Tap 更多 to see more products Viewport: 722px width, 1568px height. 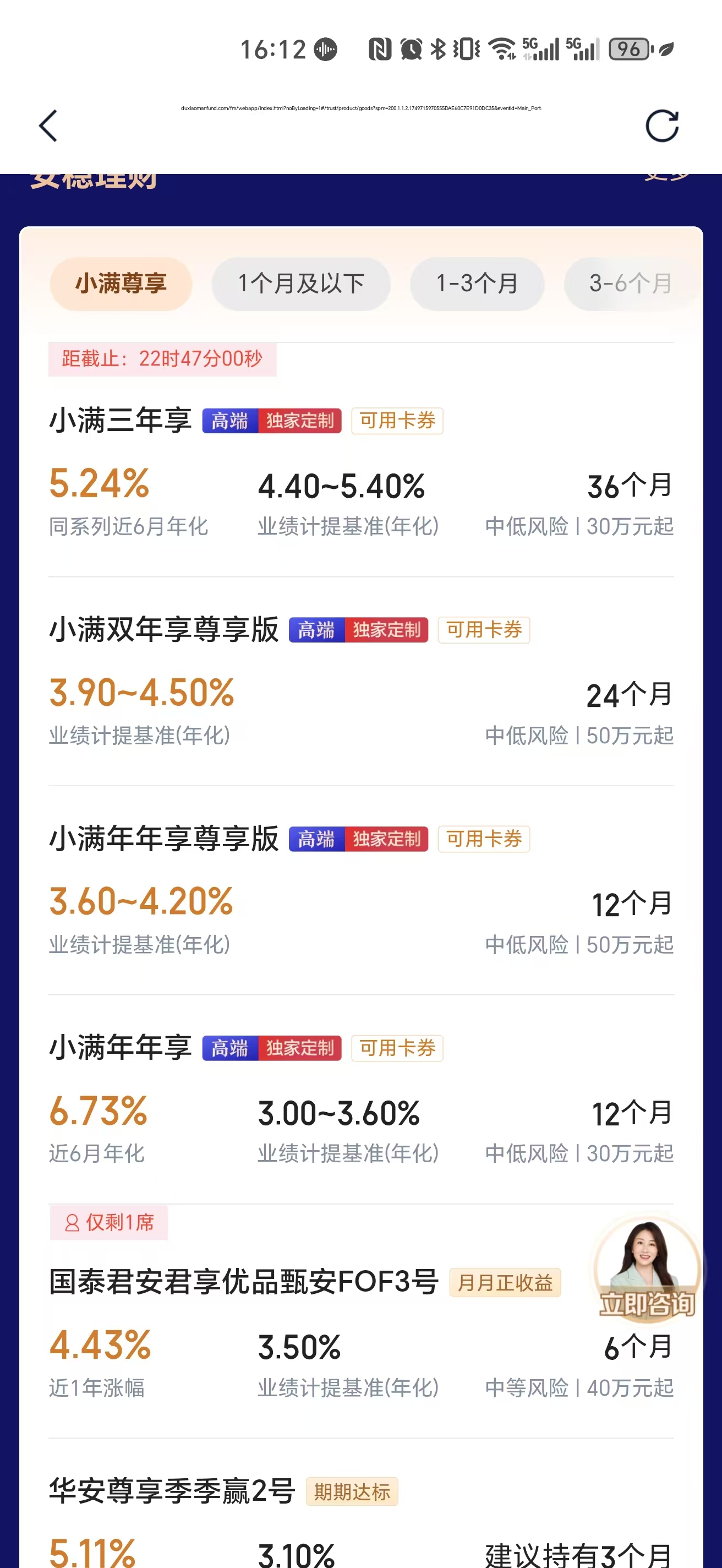tap(666, 177)
